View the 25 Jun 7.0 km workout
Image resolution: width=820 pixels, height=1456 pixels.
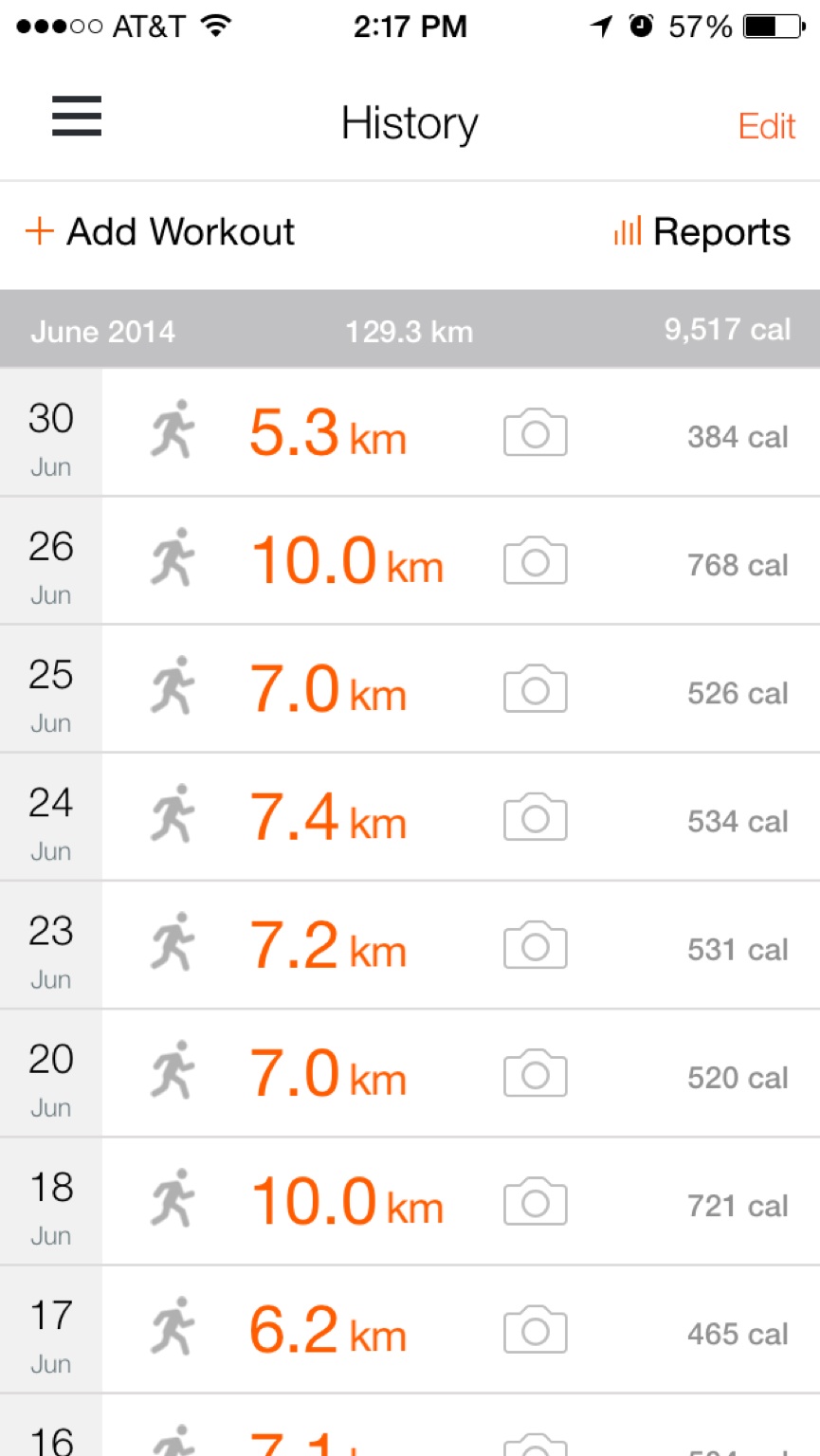click(327, 689)
